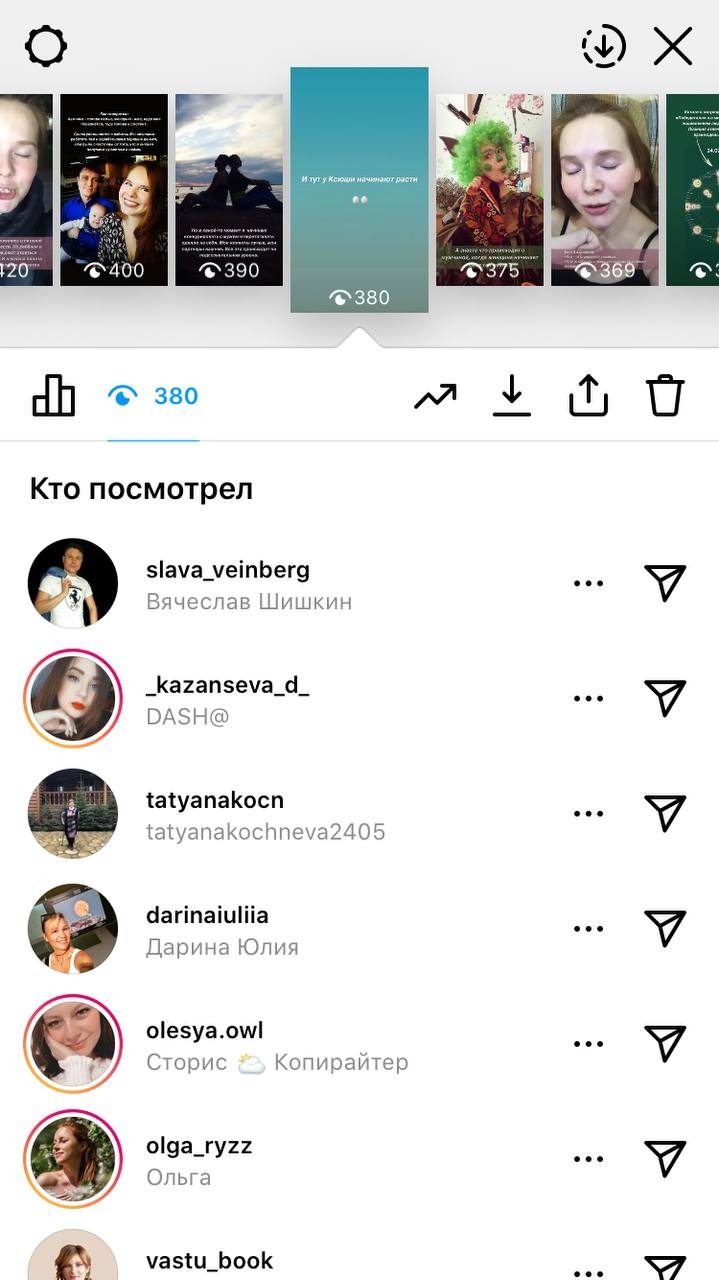The image size is (719, 1280).
Task: Send a message to tatyanakocn
Action: [665, 813]
